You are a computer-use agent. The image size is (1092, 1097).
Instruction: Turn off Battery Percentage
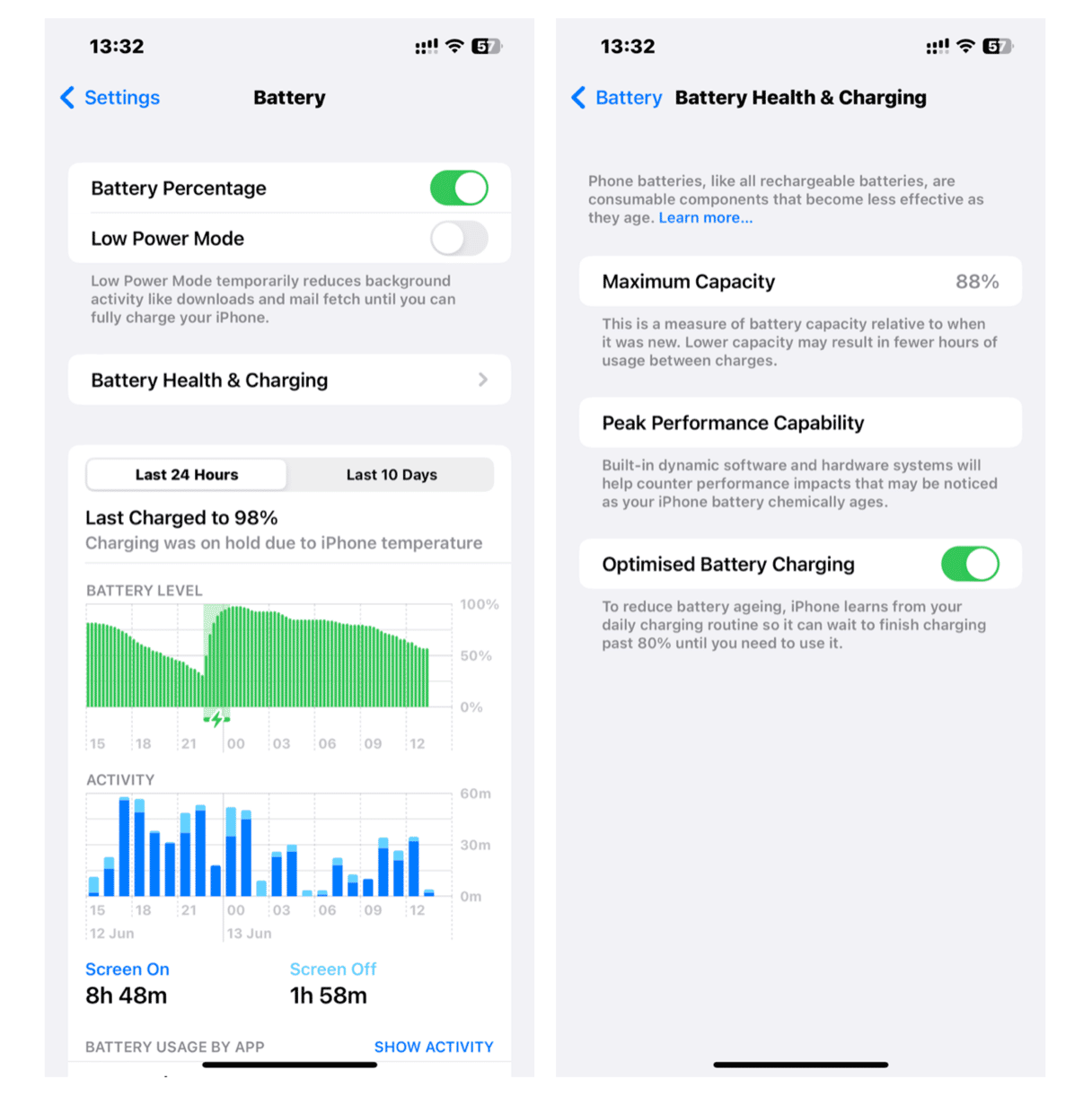click(459, 189)
